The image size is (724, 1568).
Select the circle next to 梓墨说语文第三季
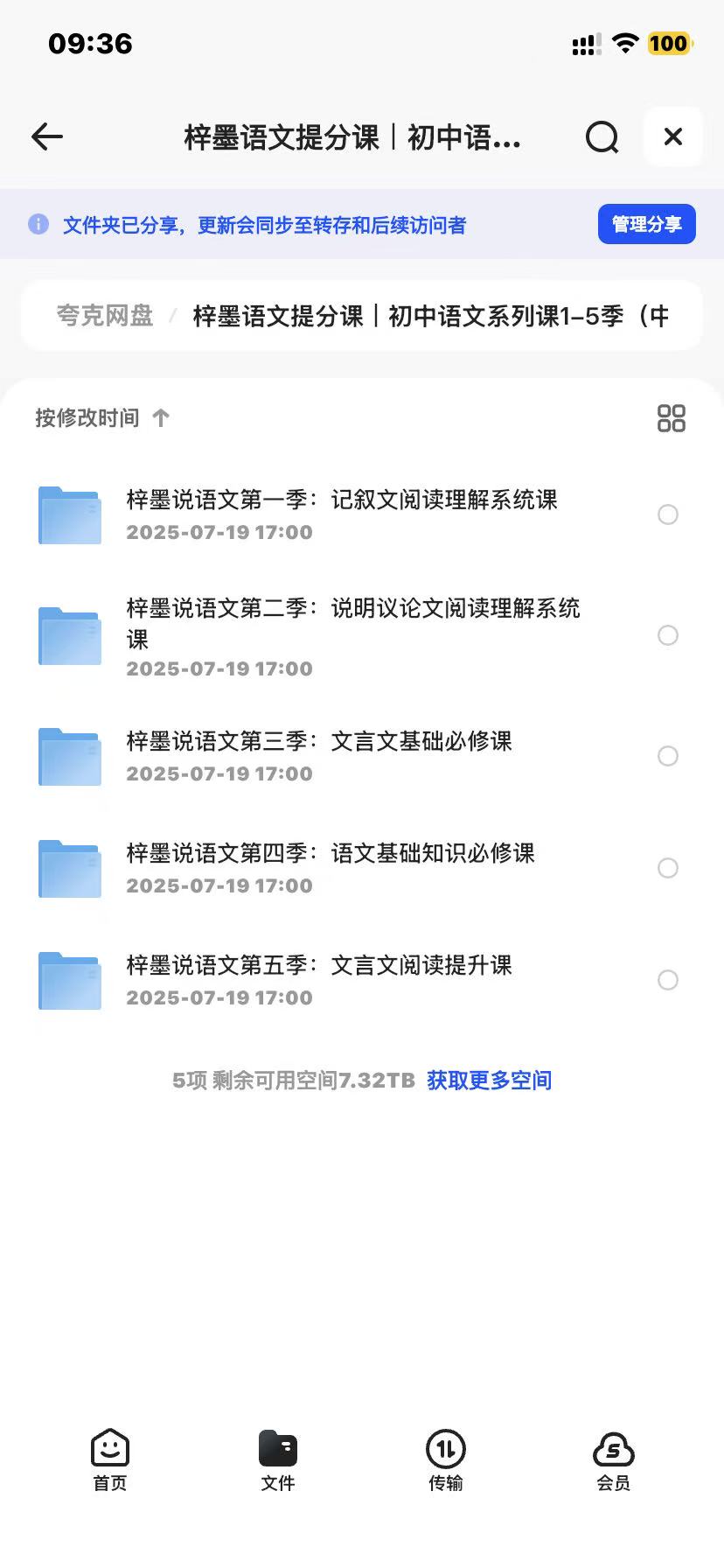click(668, 756)
